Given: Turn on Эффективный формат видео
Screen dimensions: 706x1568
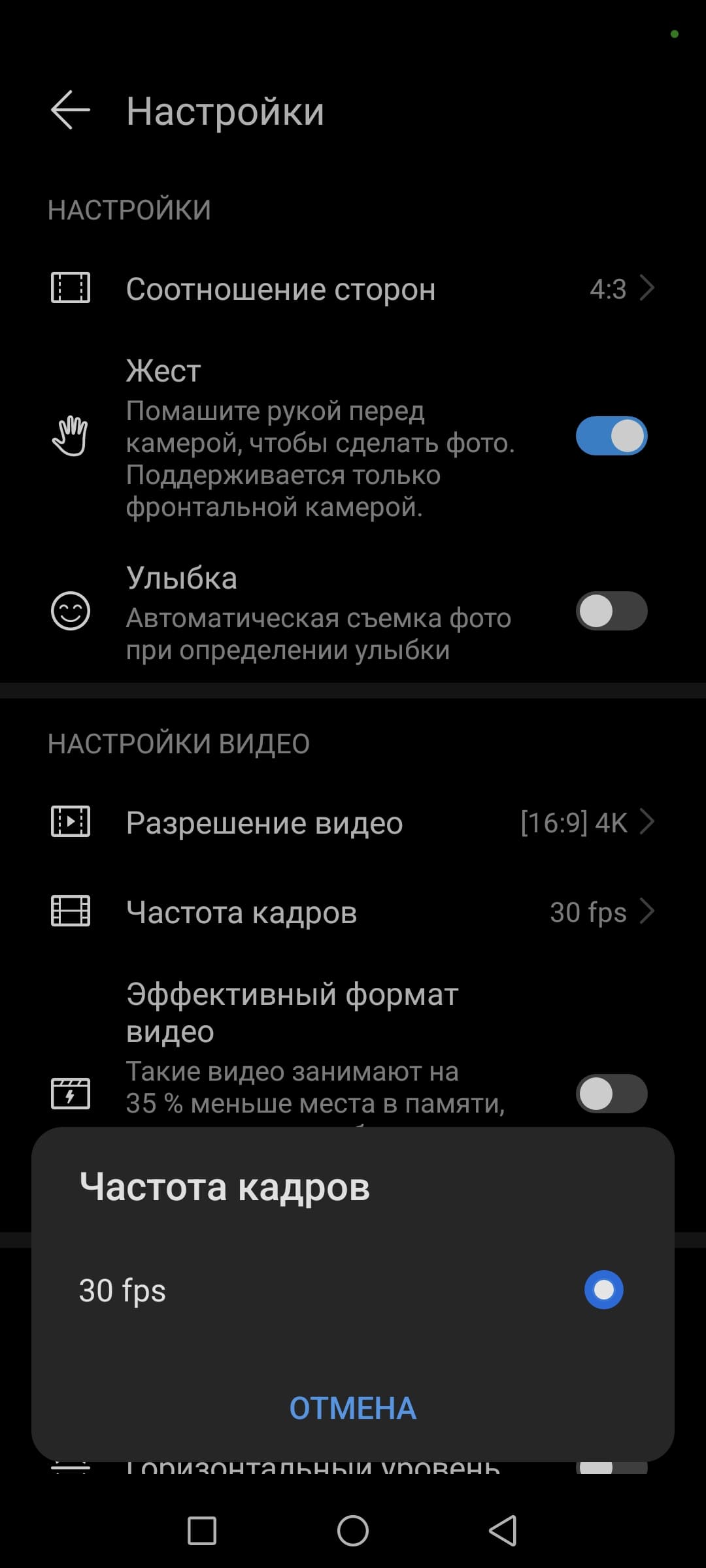Looking at the screenshot, I should [611, 1093].
